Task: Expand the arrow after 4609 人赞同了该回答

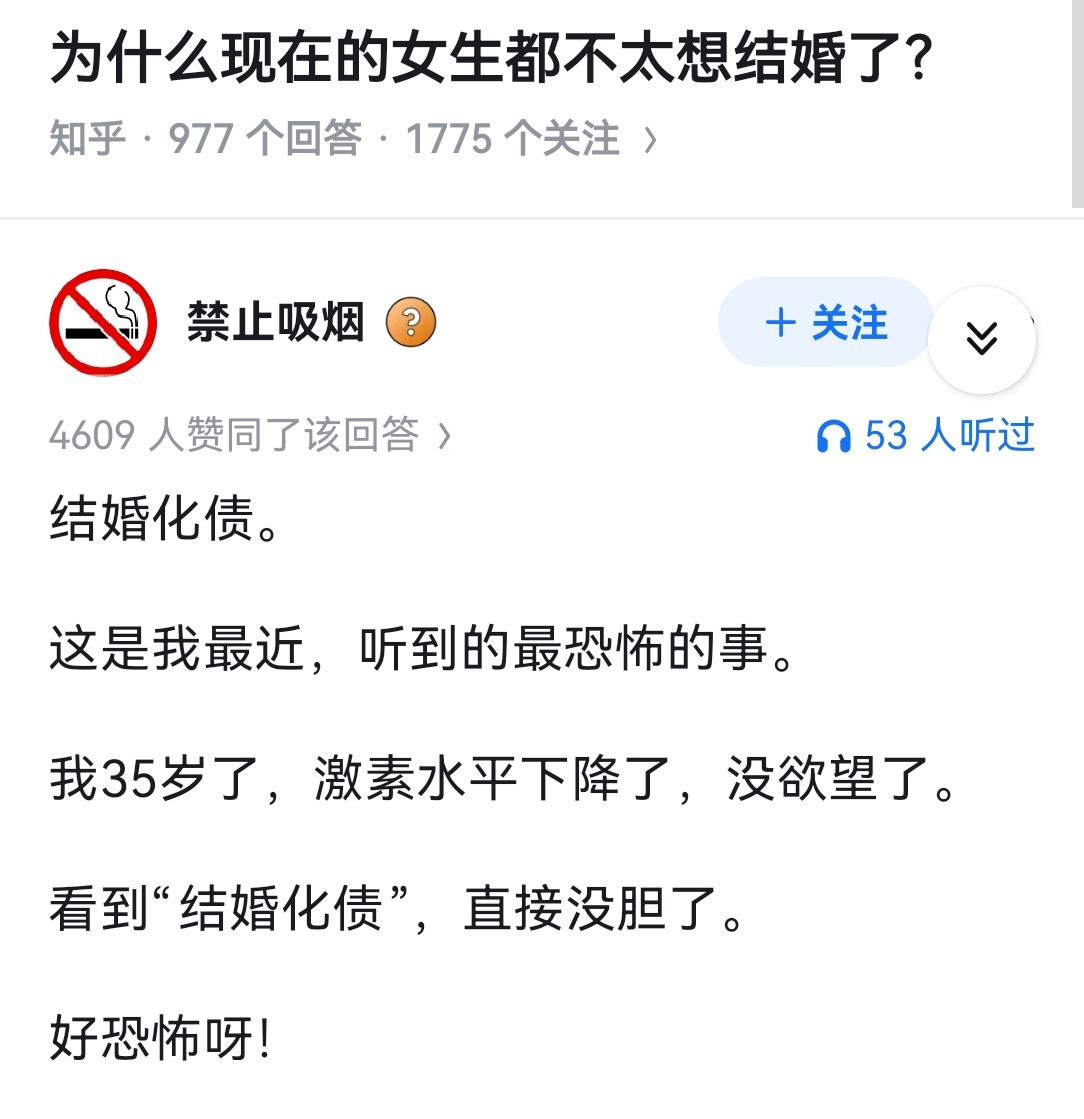Action: (447, 435)
